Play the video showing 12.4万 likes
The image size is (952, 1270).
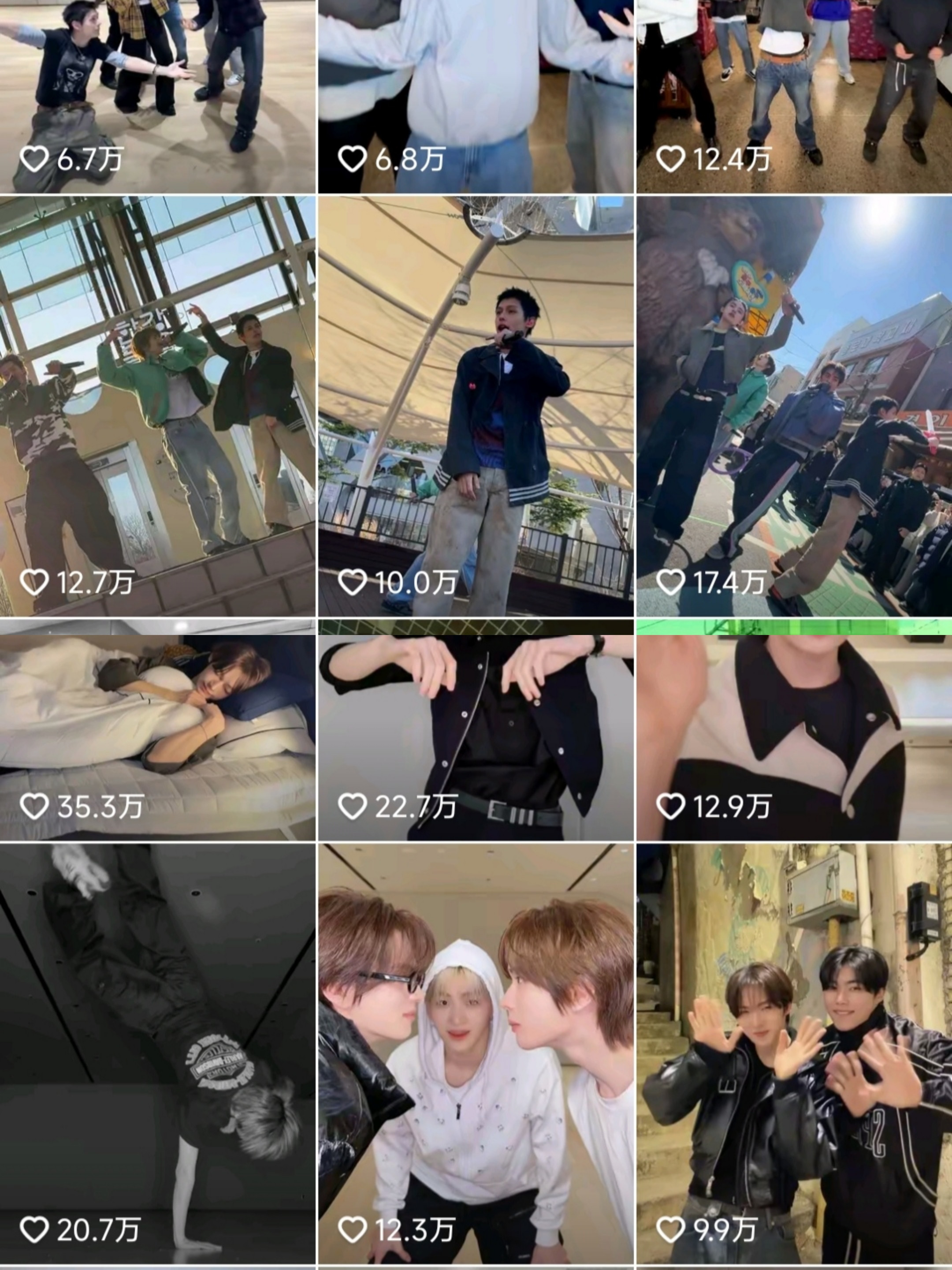pos(794,97)
